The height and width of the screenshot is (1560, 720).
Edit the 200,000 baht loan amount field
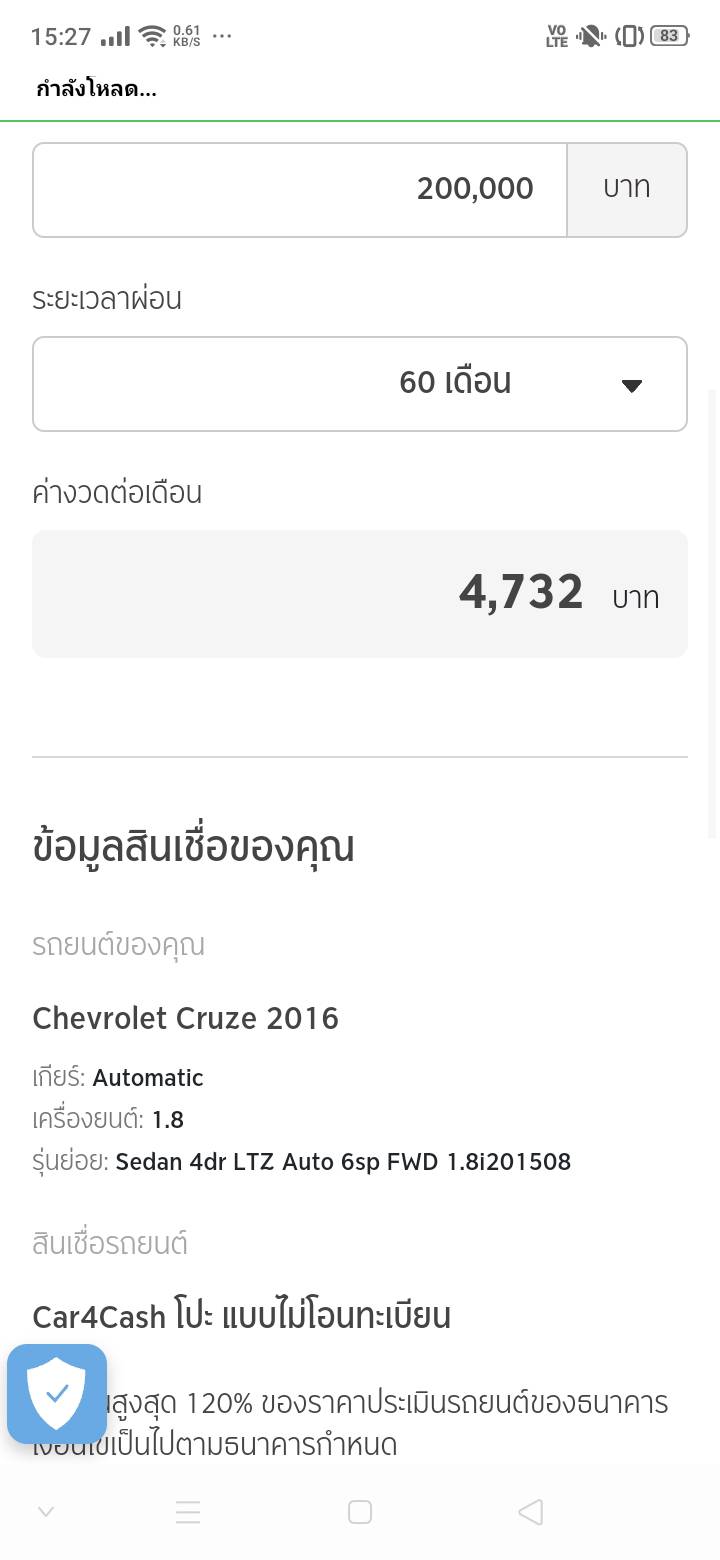(300, 189)
